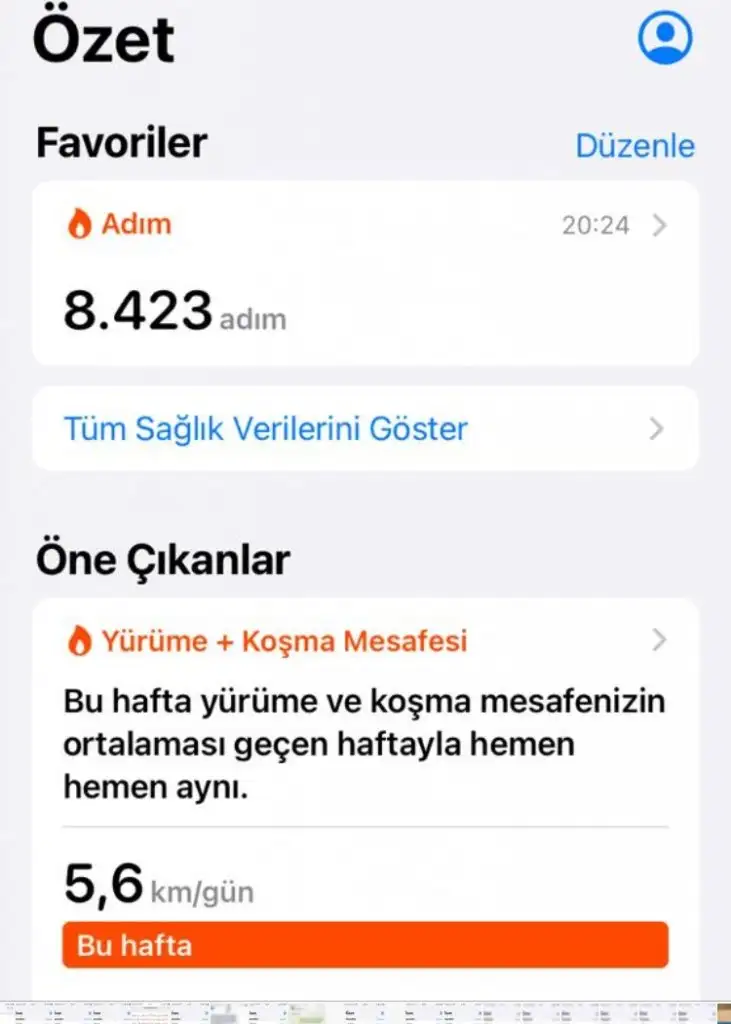Open the profile icon
This screenshot has width=731, height=1024.
pyautogui.click(x=665, y=38)
